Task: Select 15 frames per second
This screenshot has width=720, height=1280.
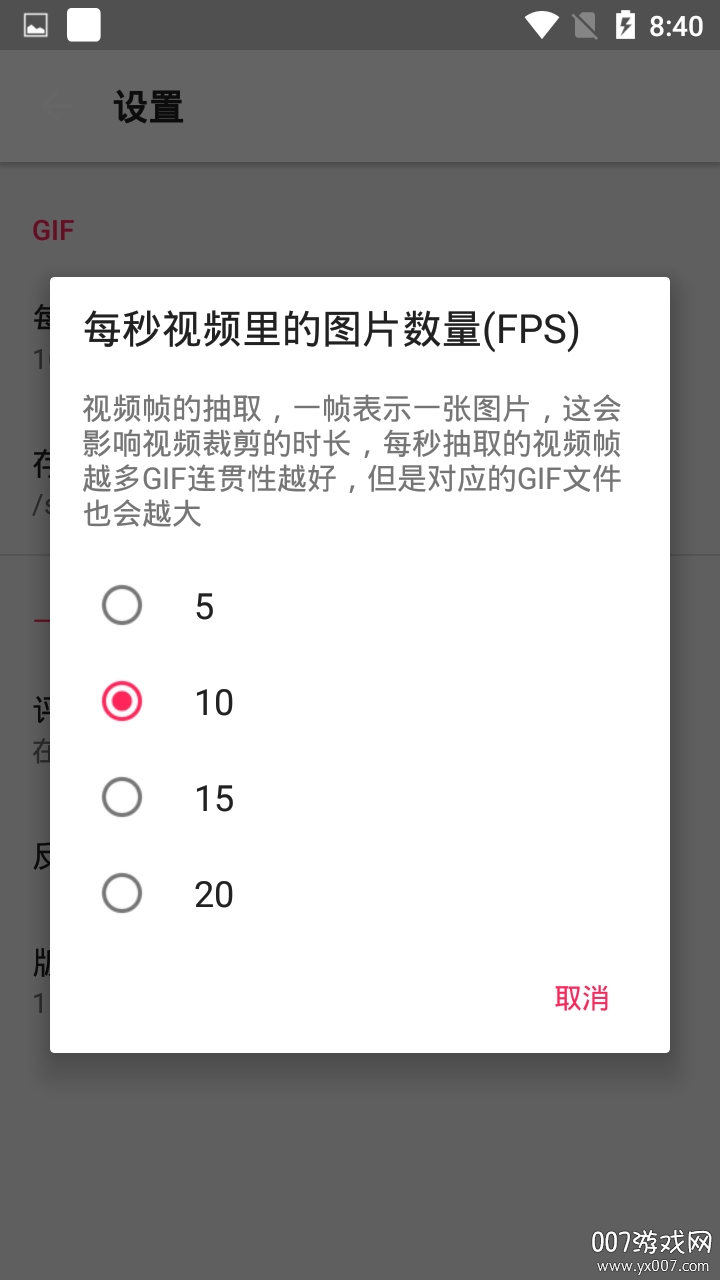Action: (x=122, y=797)
